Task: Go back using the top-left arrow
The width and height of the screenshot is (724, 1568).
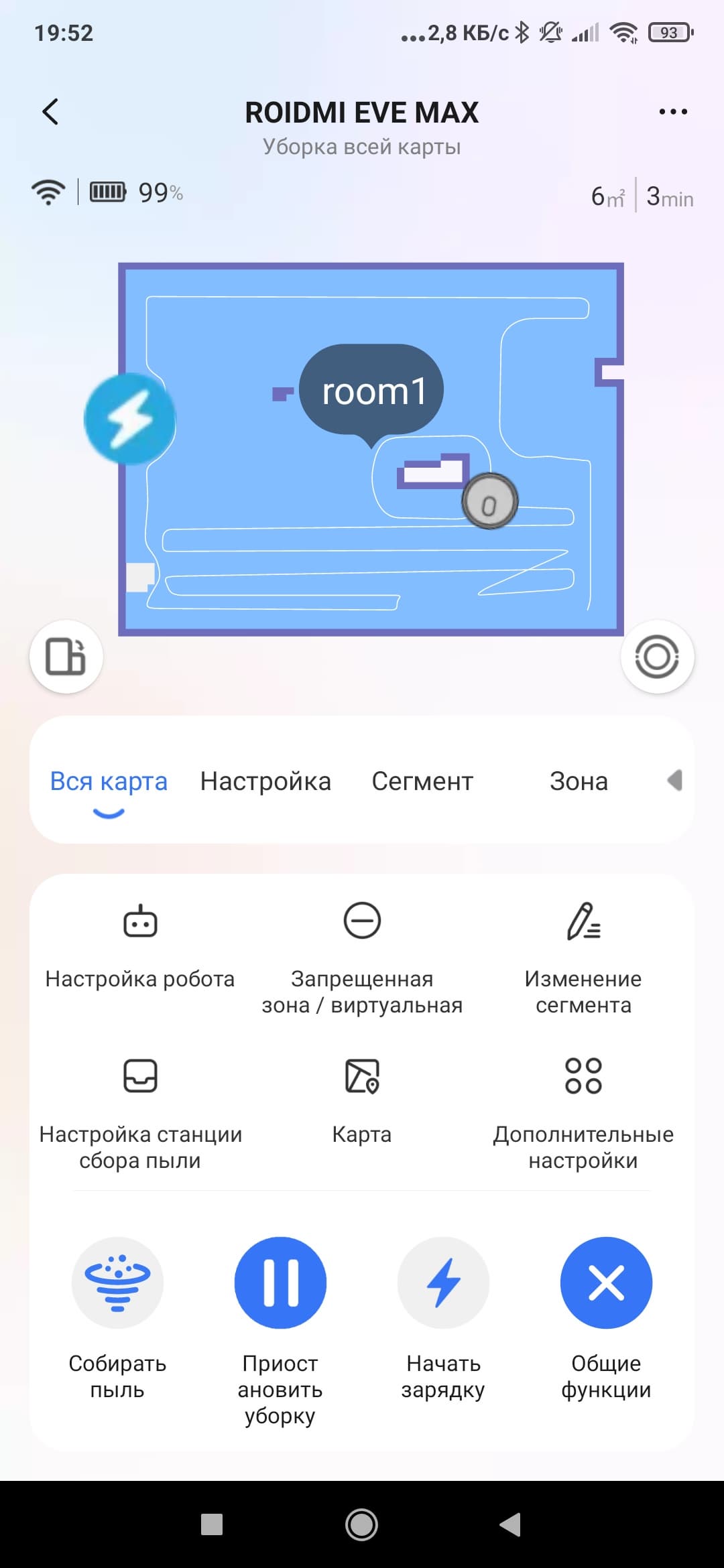Action: 50,112
